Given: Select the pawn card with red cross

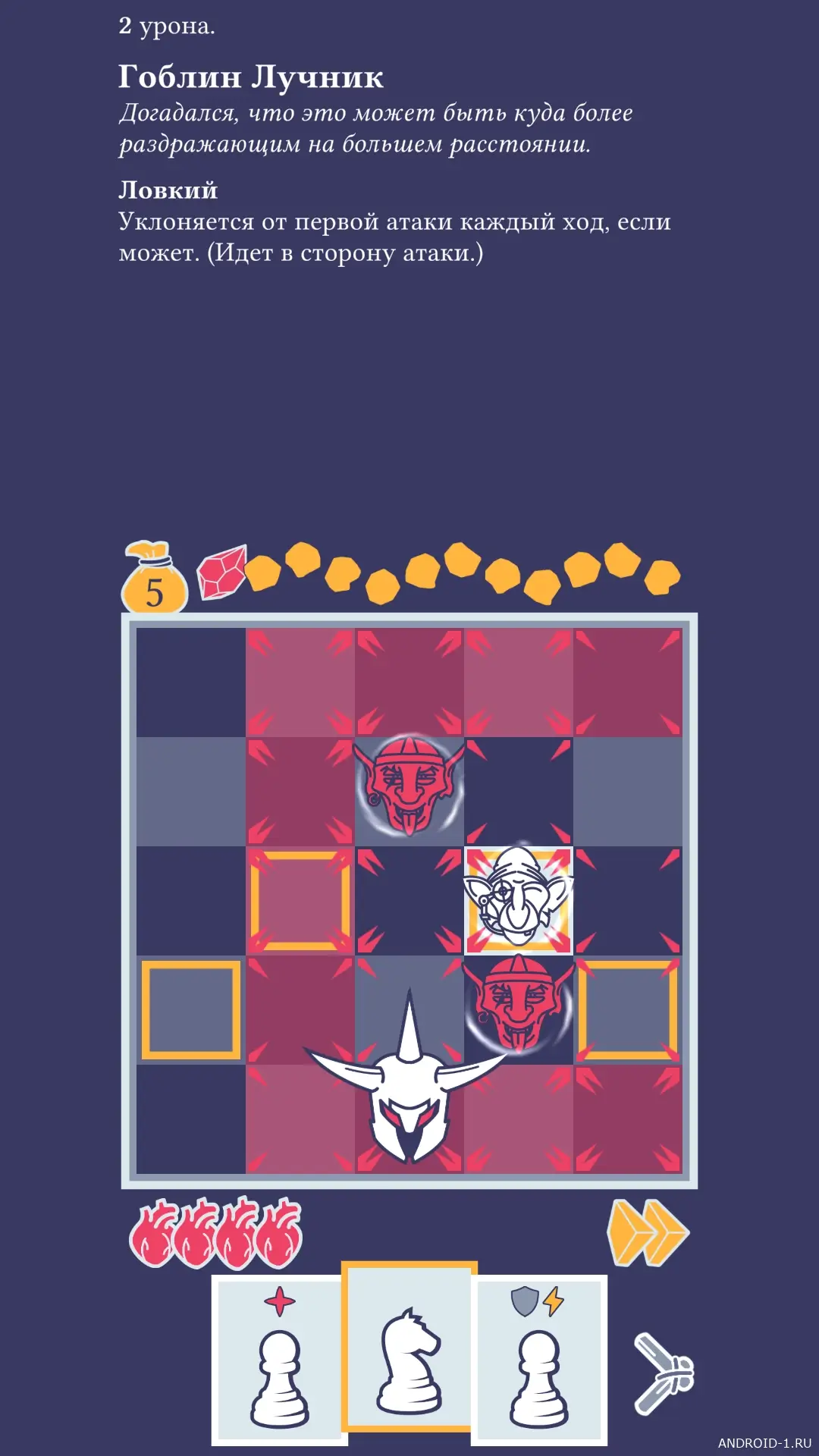Looking at the screenshot, I should [x=280, y=1359].
